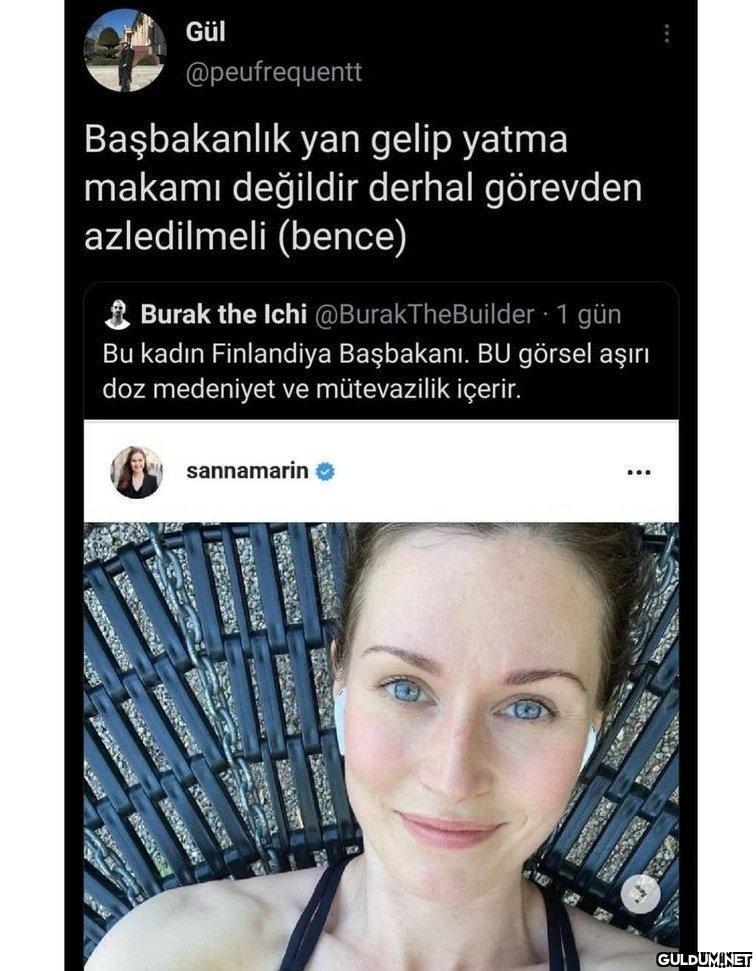Image resolution: width=756 pixels, height=971 pixels.
Task: Open the tweet's overflow menu
Action: pos(666,35)
